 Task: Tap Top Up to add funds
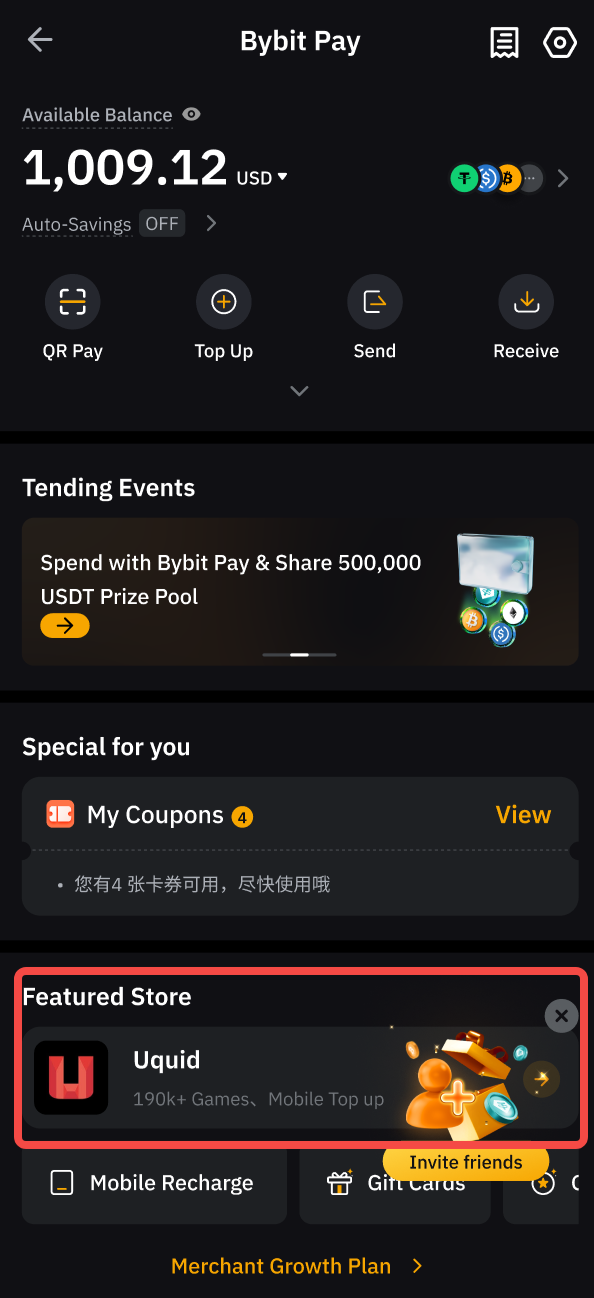click(x=224, y=318)
